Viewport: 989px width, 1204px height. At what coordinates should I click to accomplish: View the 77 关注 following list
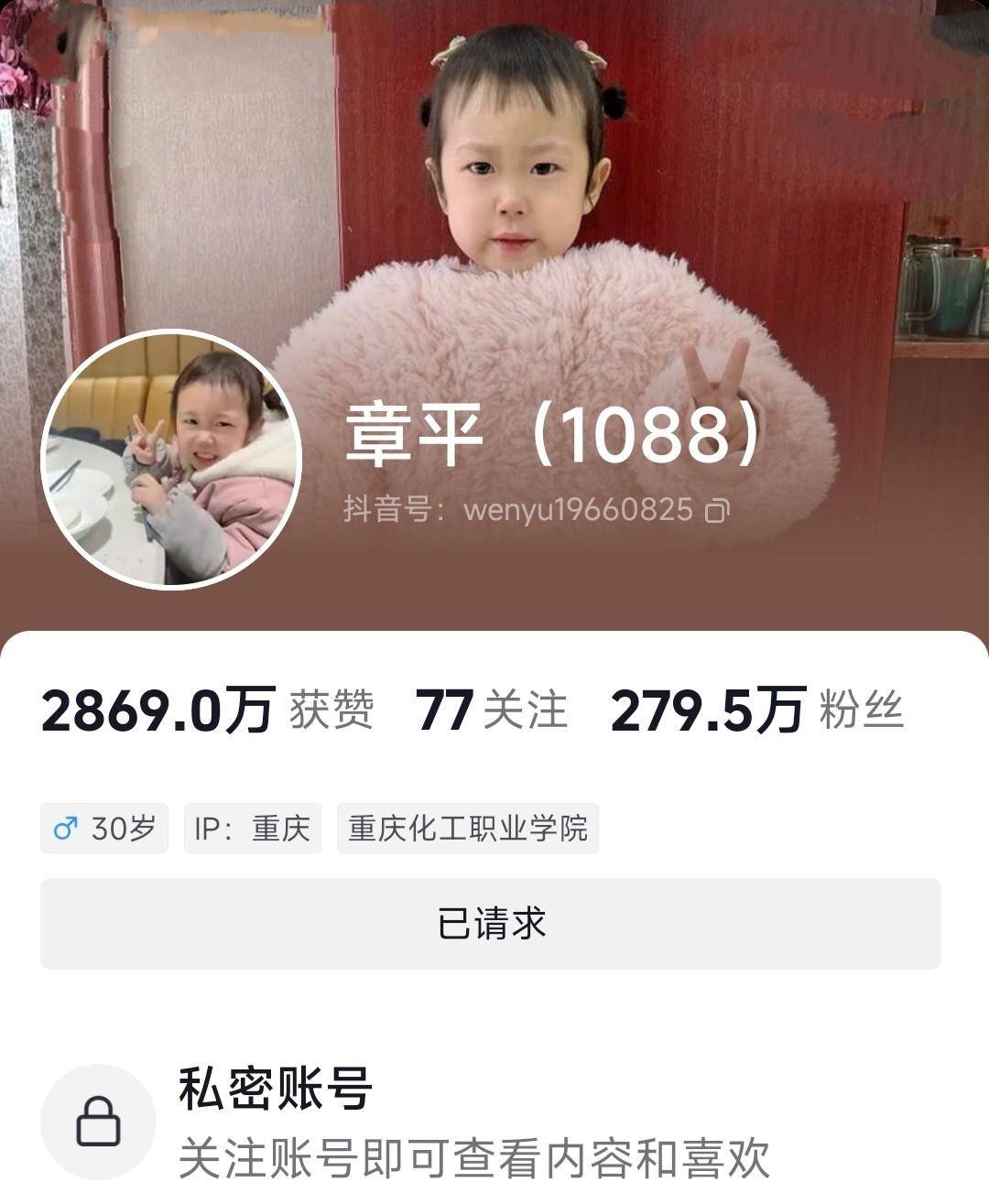tap(492, 711)
